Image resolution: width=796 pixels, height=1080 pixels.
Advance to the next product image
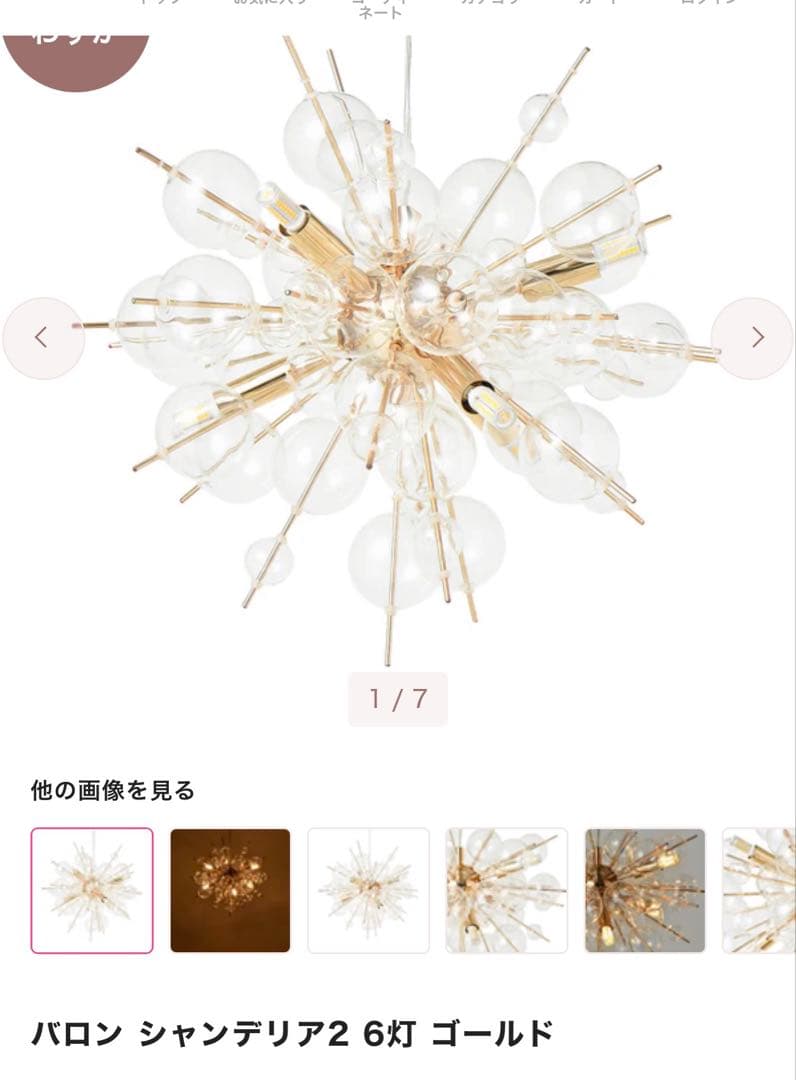[x=752, y=338]
